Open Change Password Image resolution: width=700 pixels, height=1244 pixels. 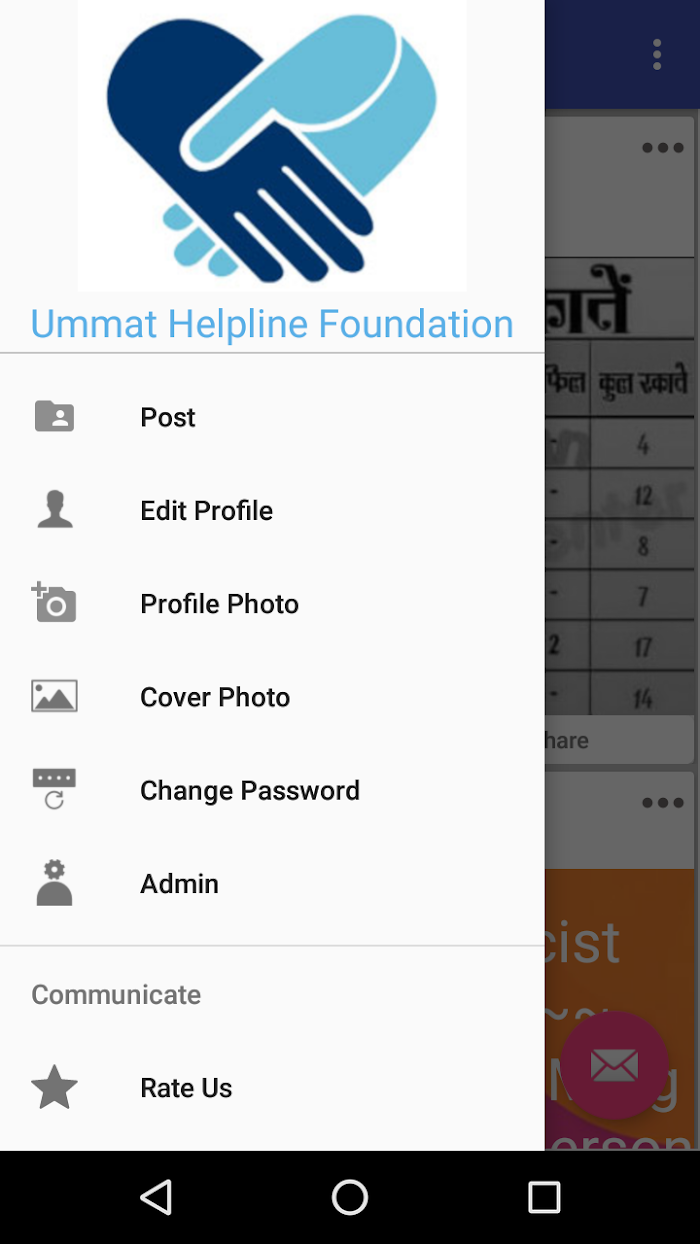tap(272, 790)
